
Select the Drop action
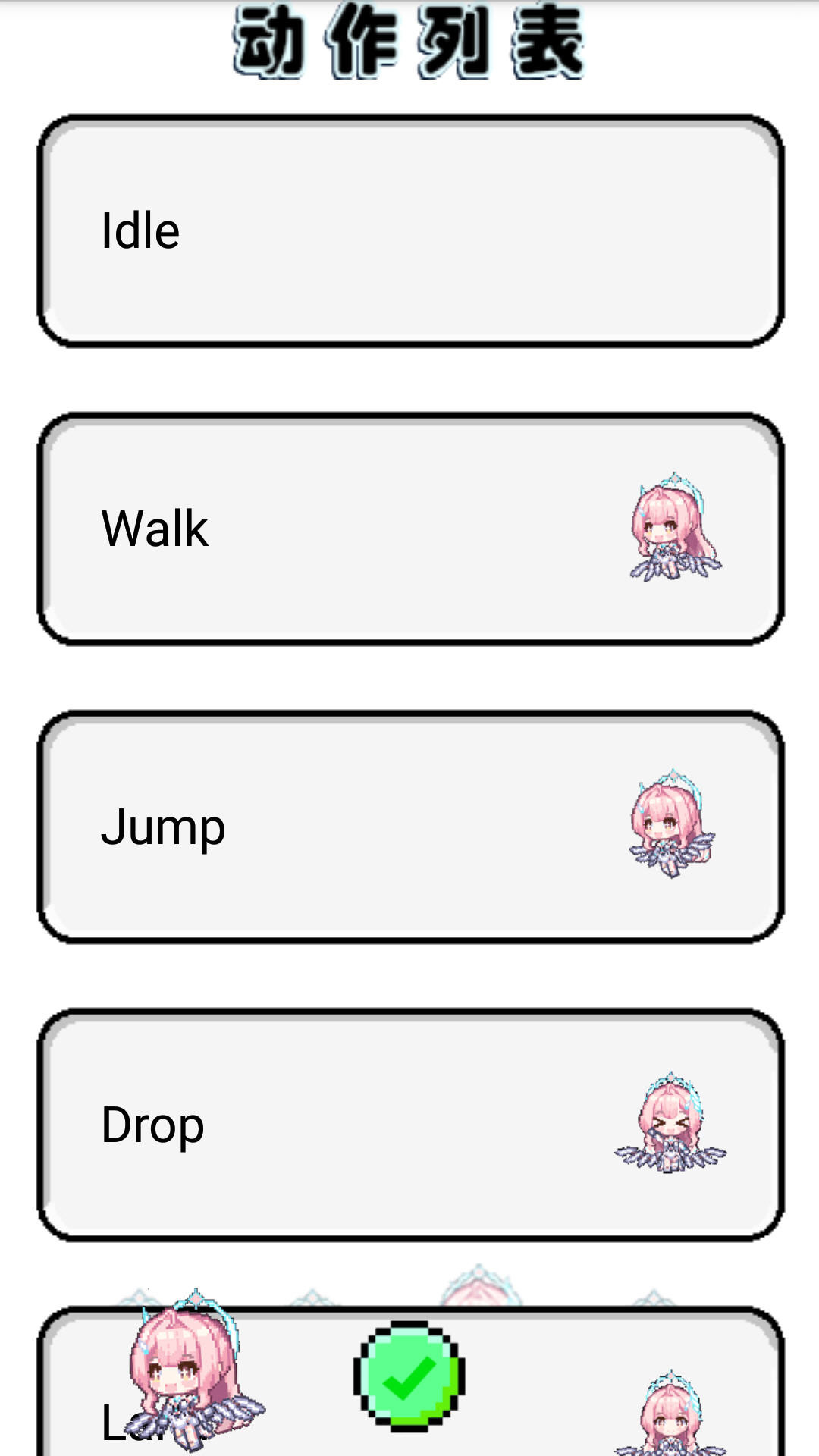409,1125
